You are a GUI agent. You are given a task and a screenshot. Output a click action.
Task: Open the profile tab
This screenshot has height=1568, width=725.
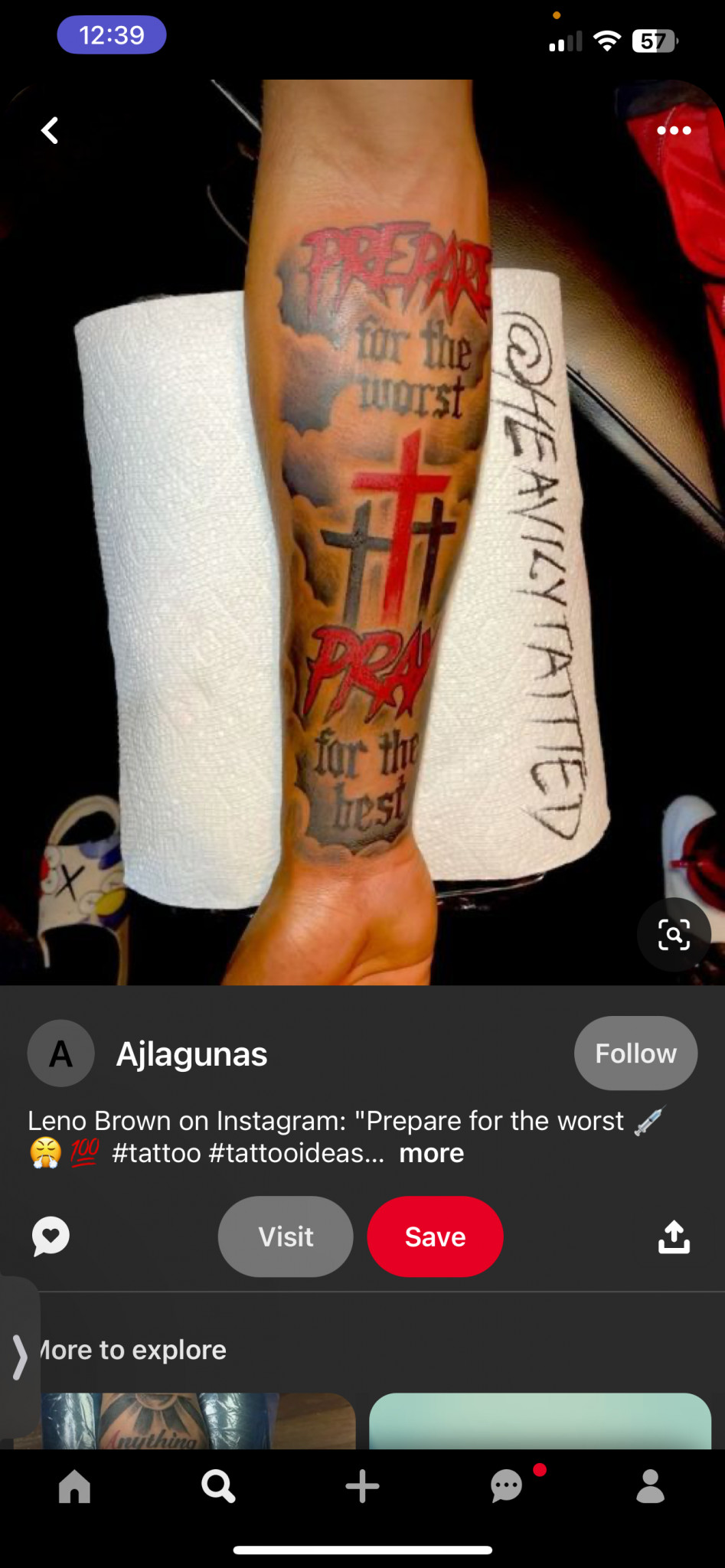[x=651, y=1486]
